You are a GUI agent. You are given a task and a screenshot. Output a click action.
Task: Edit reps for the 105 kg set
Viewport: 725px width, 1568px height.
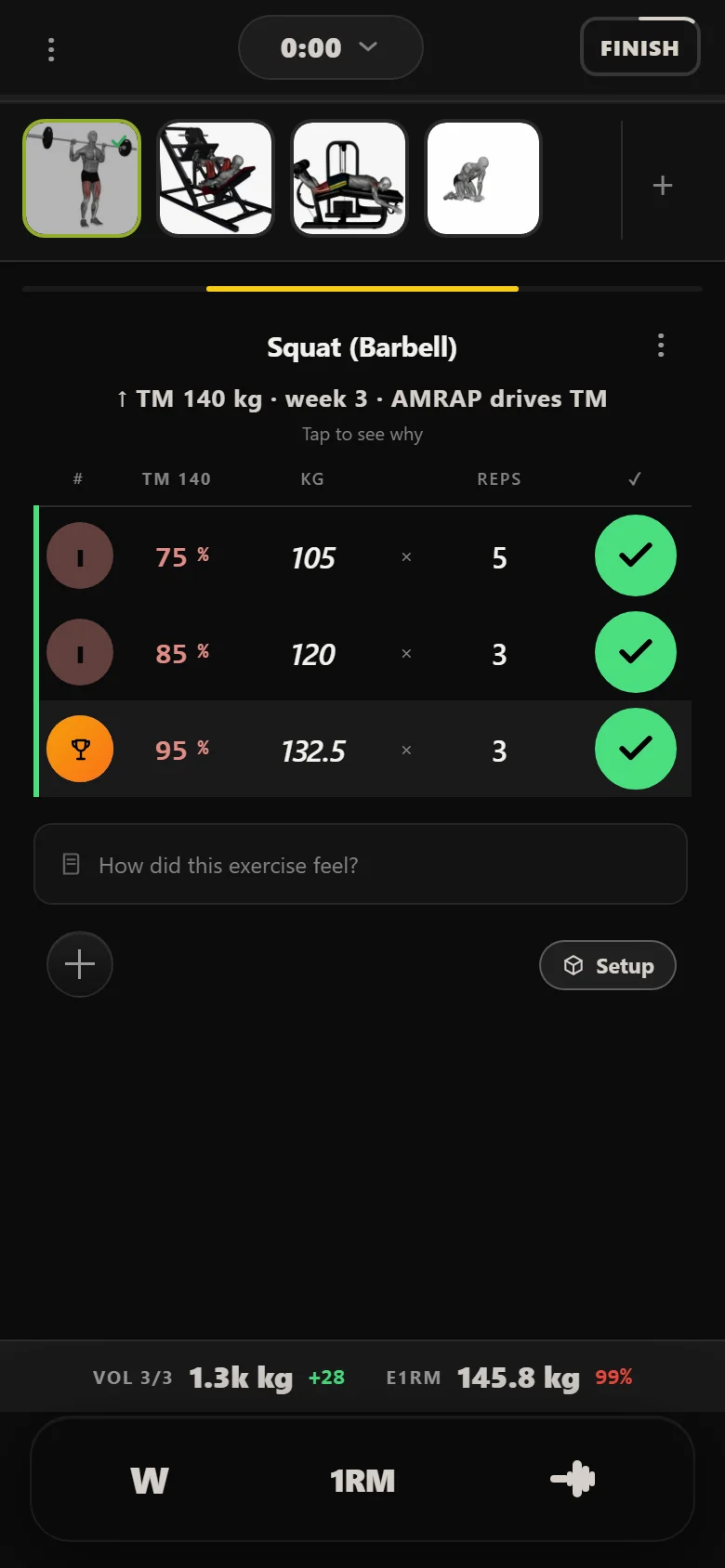pyautogui.click(x=499, y=557)
